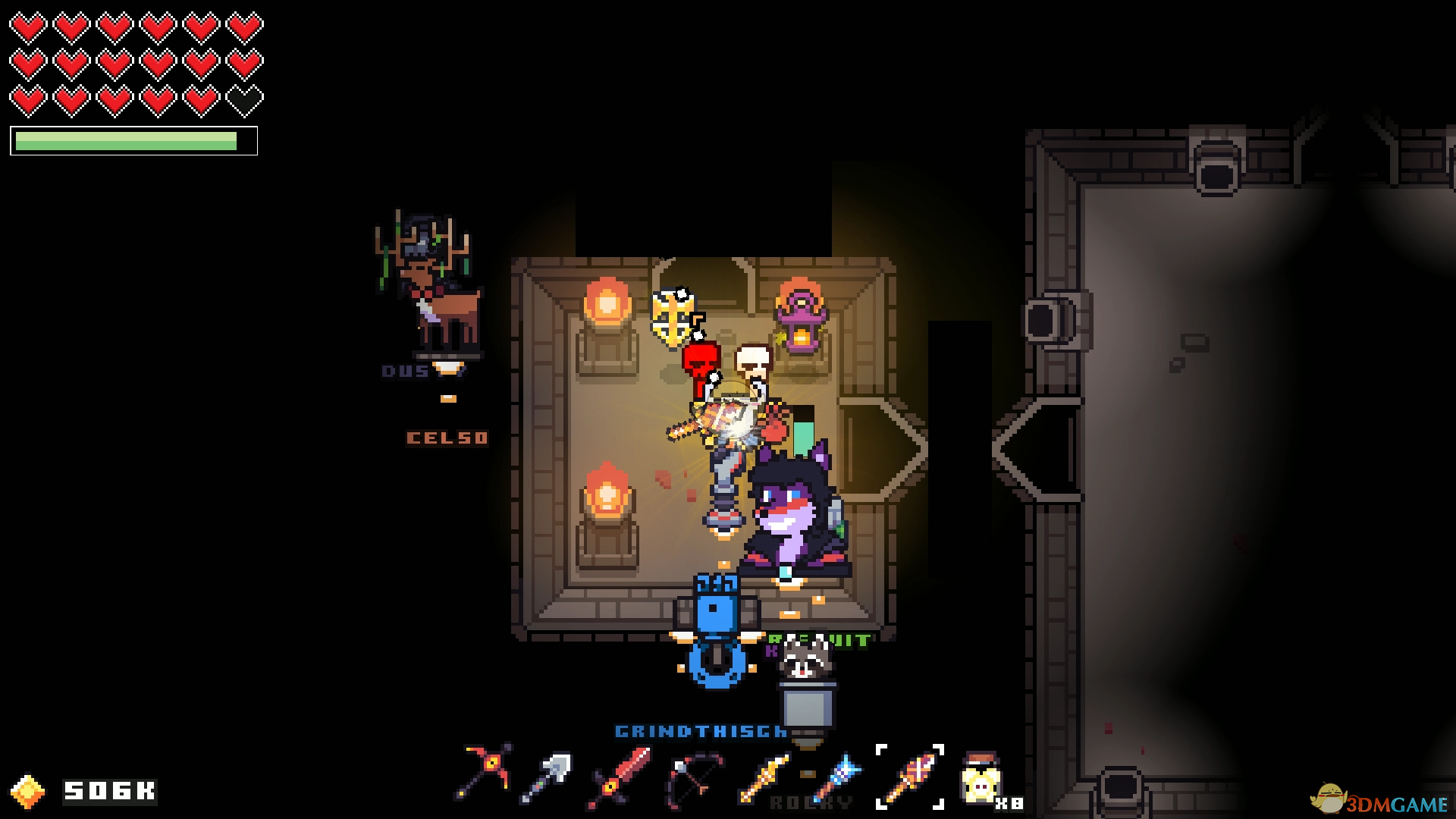Select the golden rod in the hotbar

(763, 778)
